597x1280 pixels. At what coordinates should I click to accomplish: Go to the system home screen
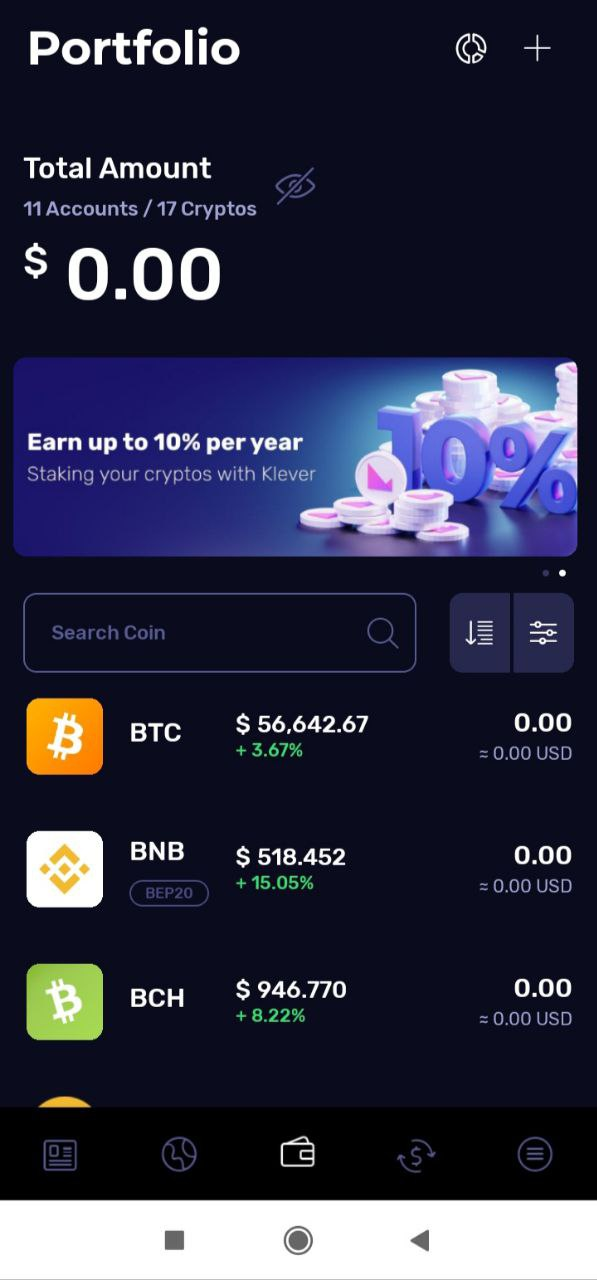coord(298,1241)
